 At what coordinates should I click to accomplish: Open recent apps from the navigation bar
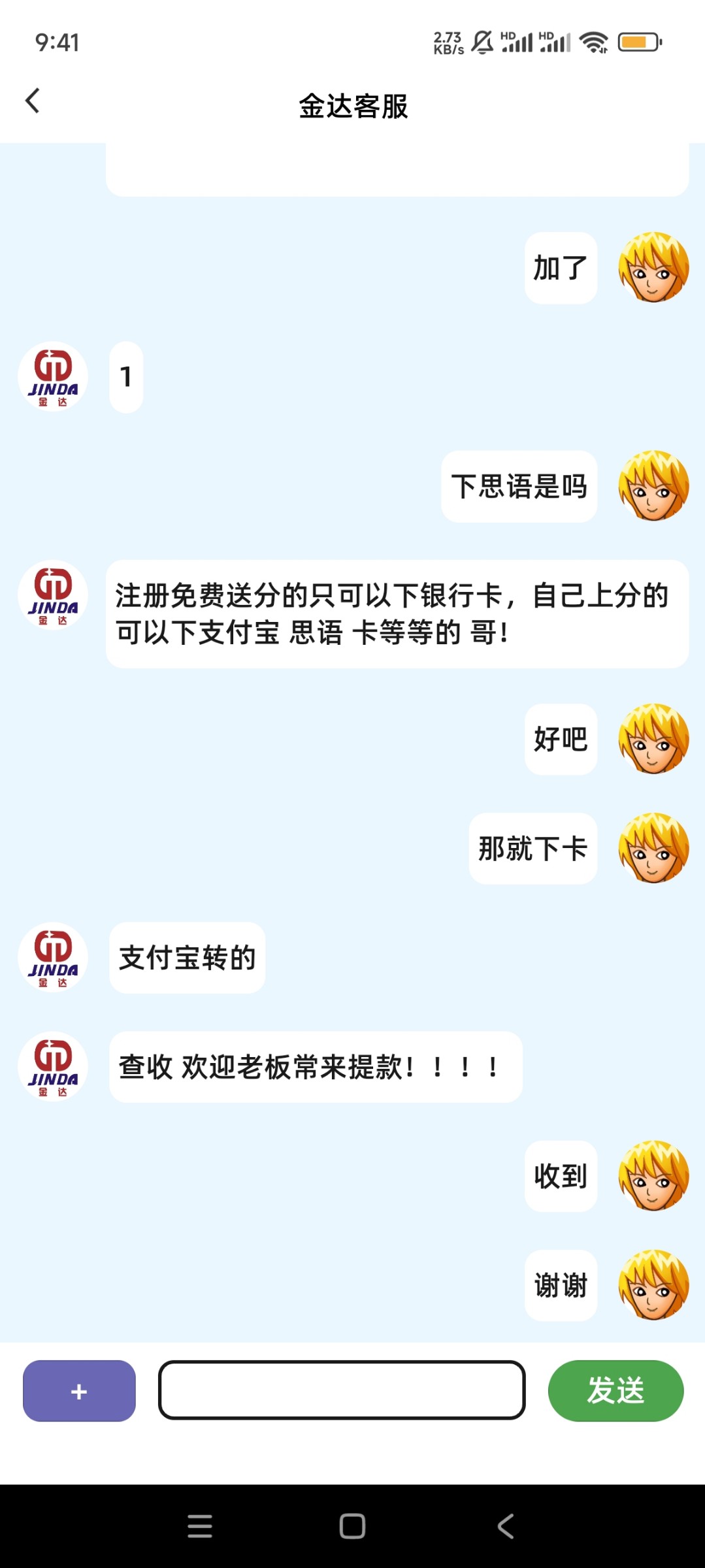[x=199, y=1526]
